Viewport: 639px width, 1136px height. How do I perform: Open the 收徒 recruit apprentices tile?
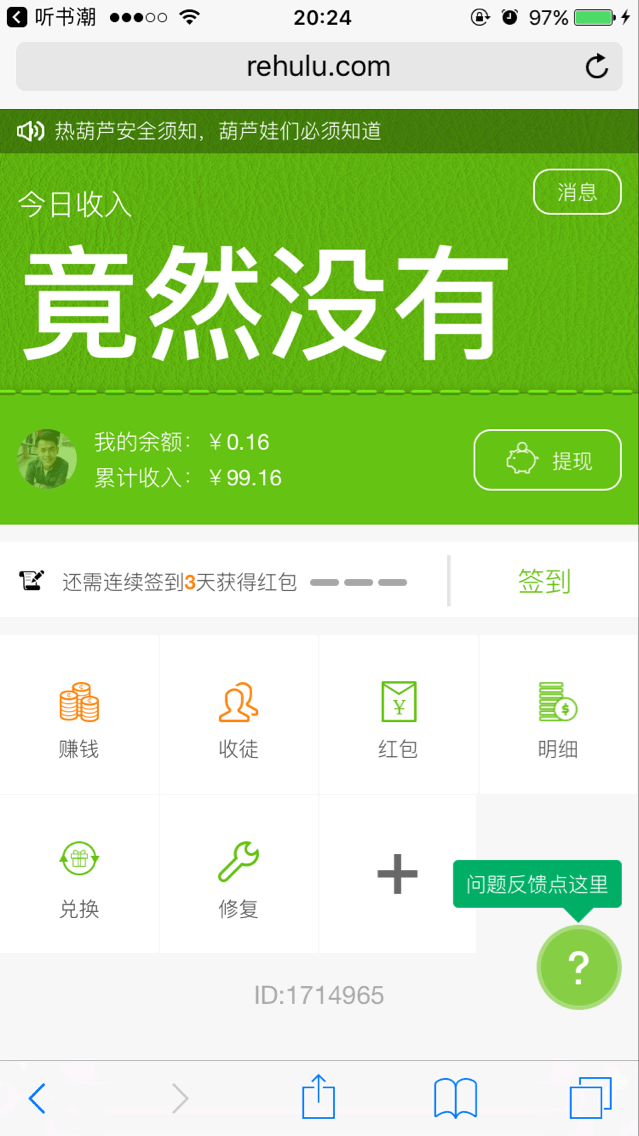point(238,714)
